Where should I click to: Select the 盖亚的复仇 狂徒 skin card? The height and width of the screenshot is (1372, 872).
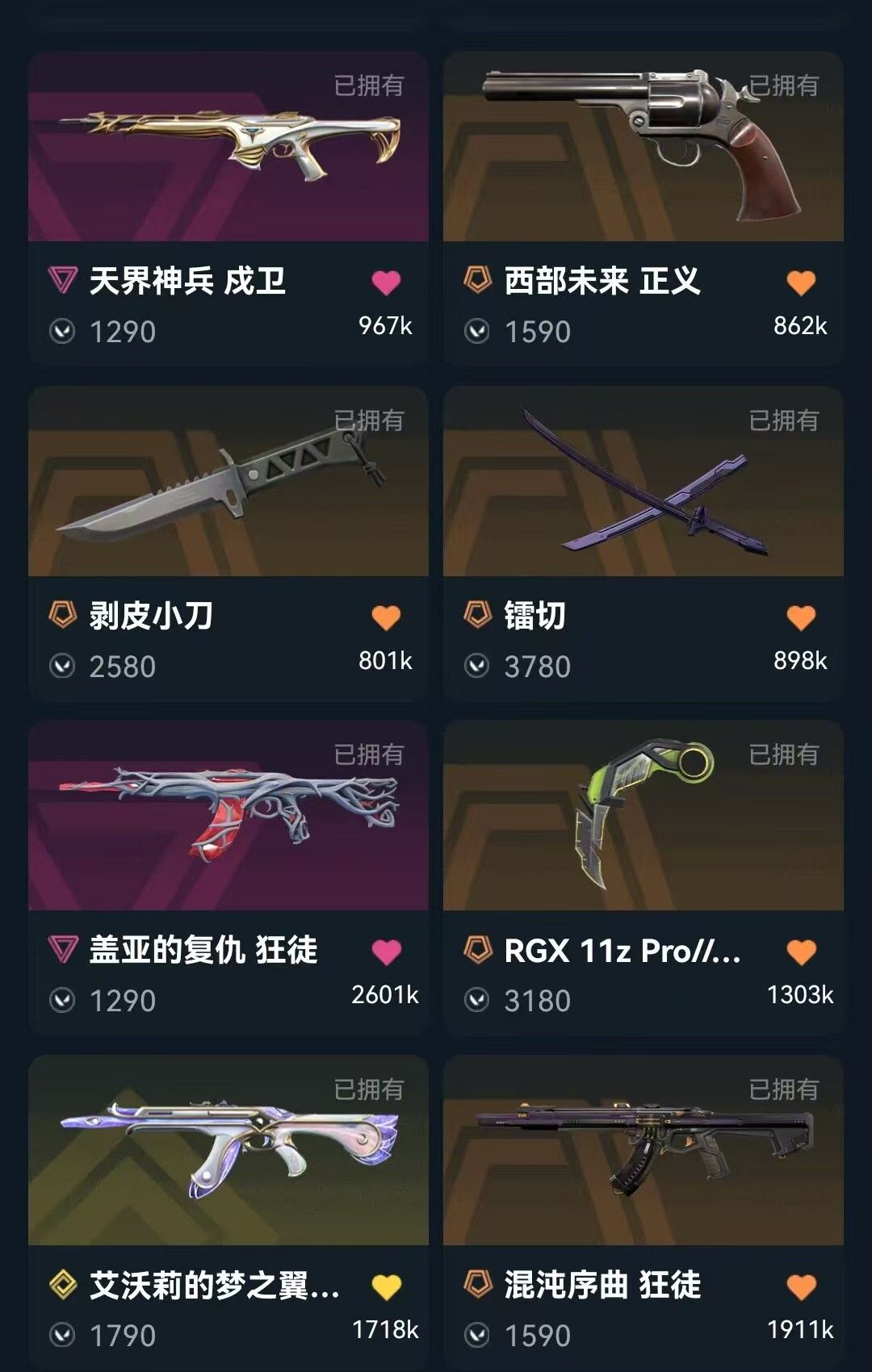click(228, 816)
